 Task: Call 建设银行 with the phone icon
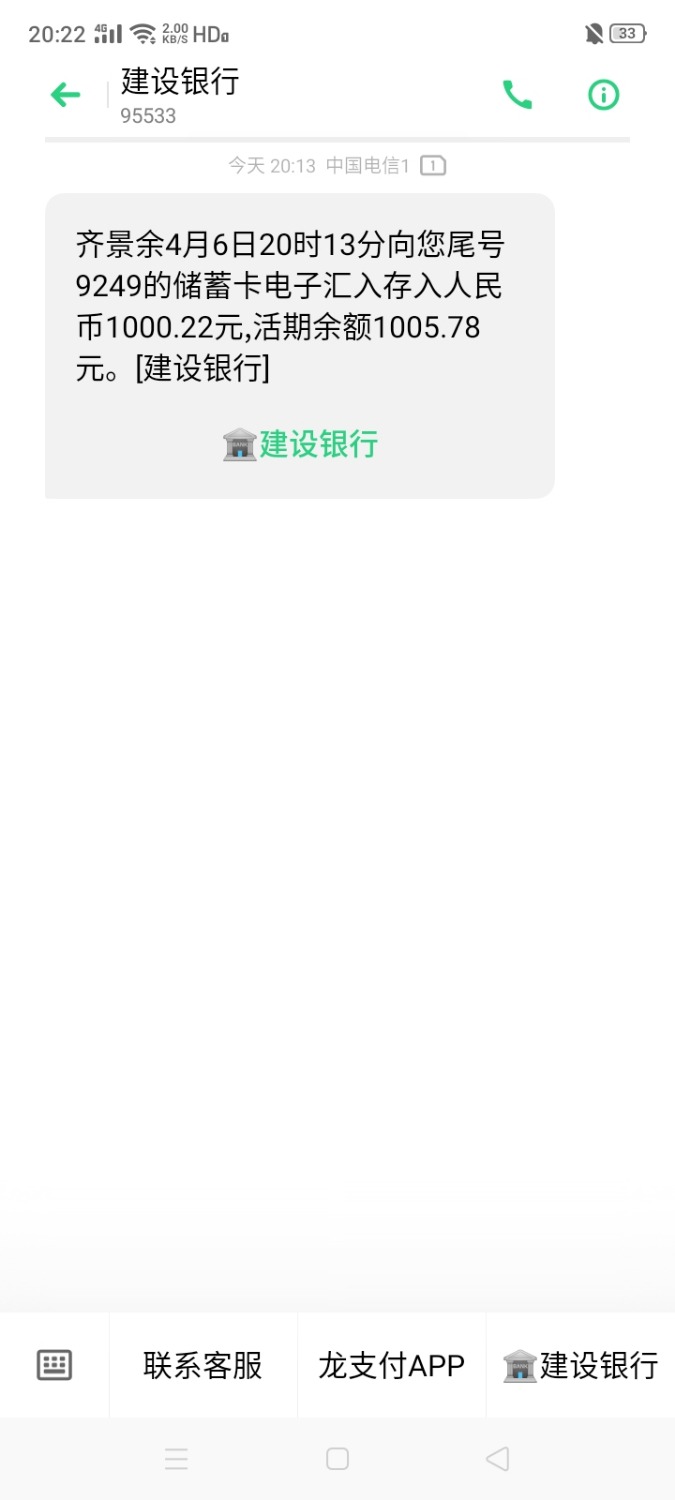point(517,95)
